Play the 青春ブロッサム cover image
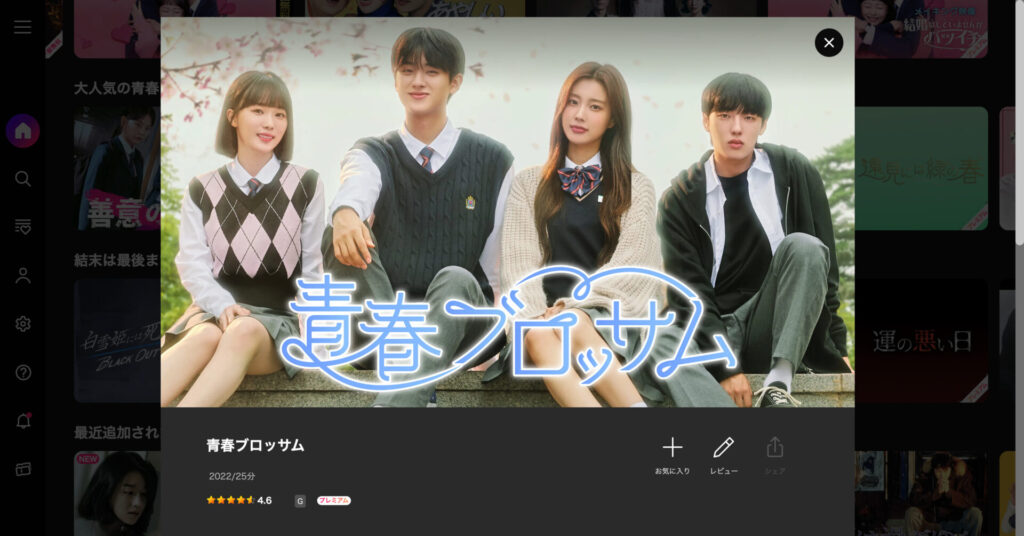Viewport: 1024px width, 536px height. (507, 212)
